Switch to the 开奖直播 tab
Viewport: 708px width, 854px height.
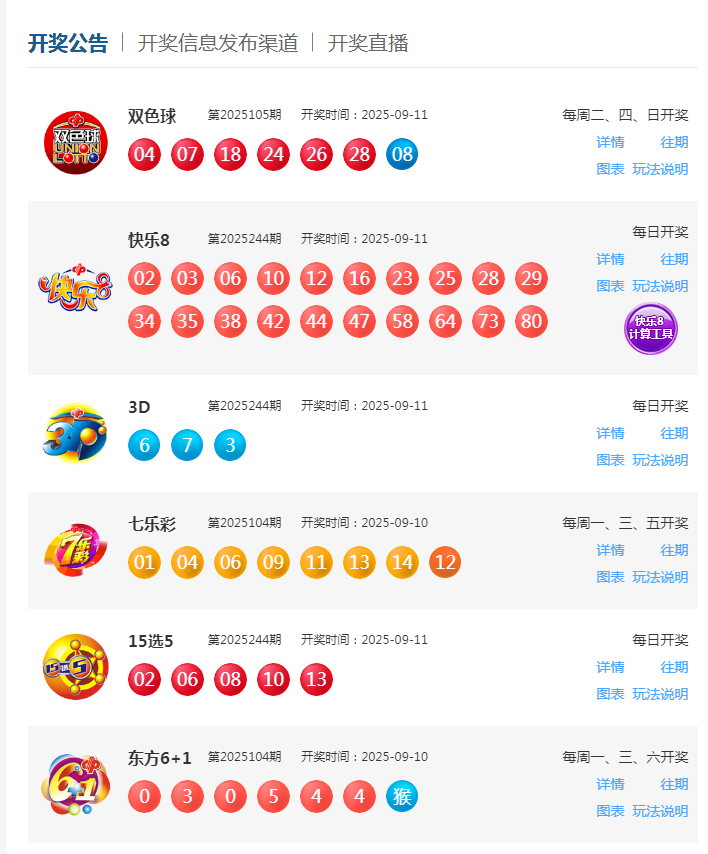point(368,43)
